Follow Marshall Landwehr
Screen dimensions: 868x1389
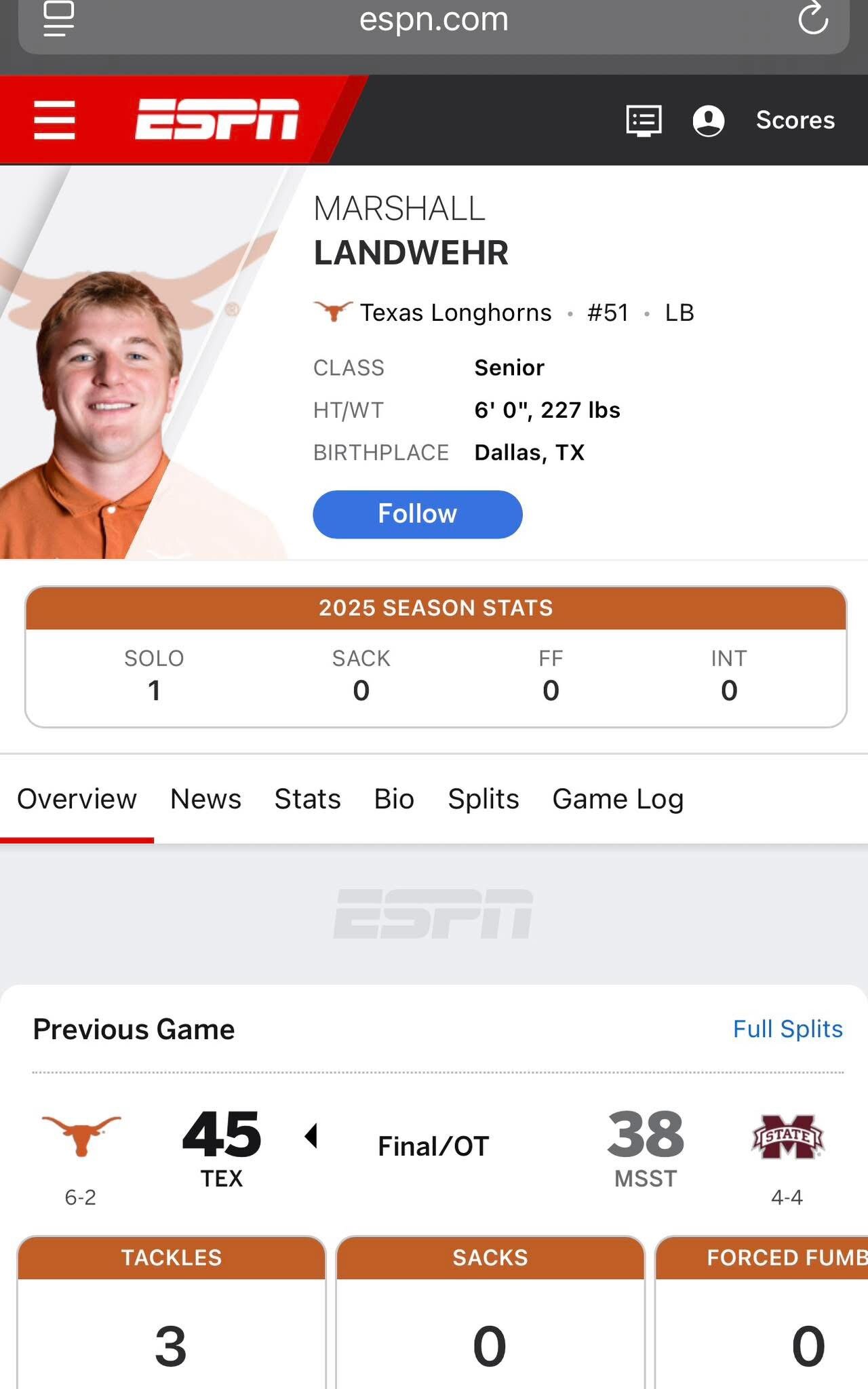click(x=417, y=514)
